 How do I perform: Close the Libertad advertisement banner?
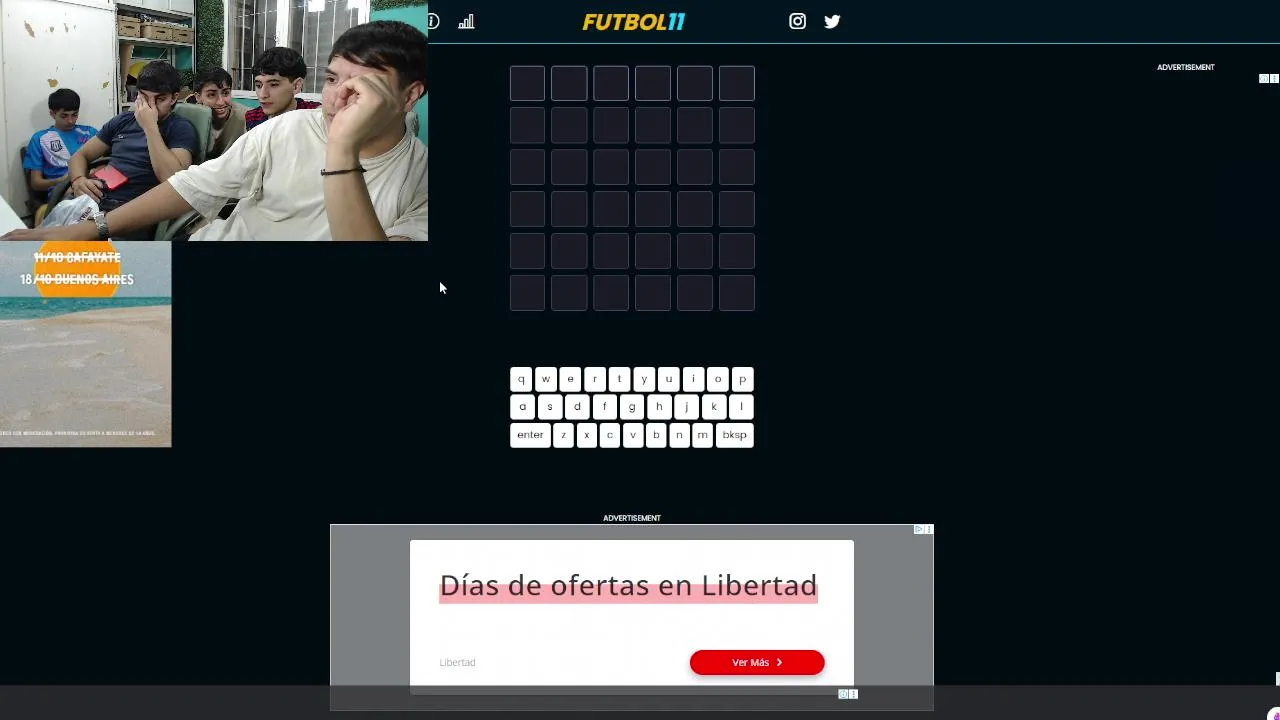point(928,529)
